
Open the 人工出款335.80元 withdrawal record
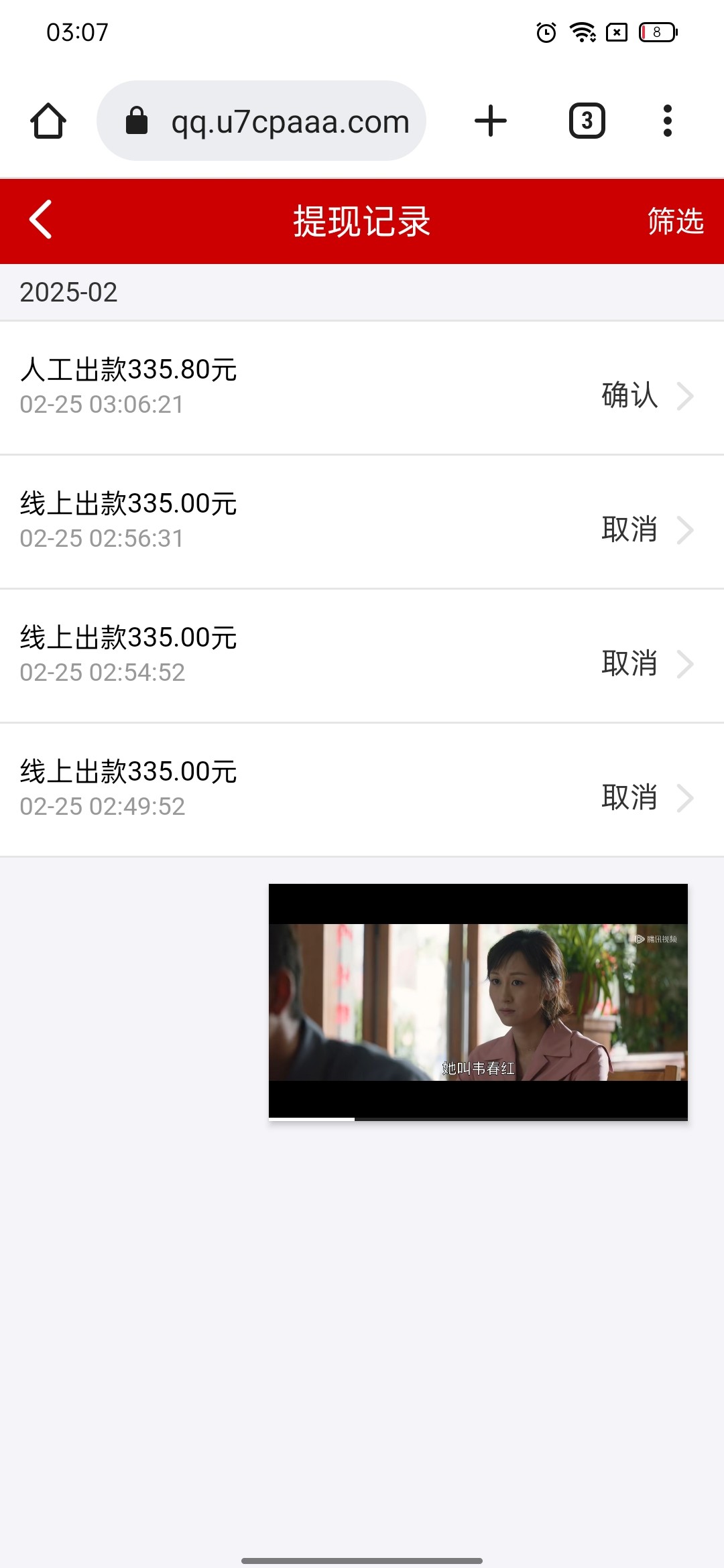point(362,387)
